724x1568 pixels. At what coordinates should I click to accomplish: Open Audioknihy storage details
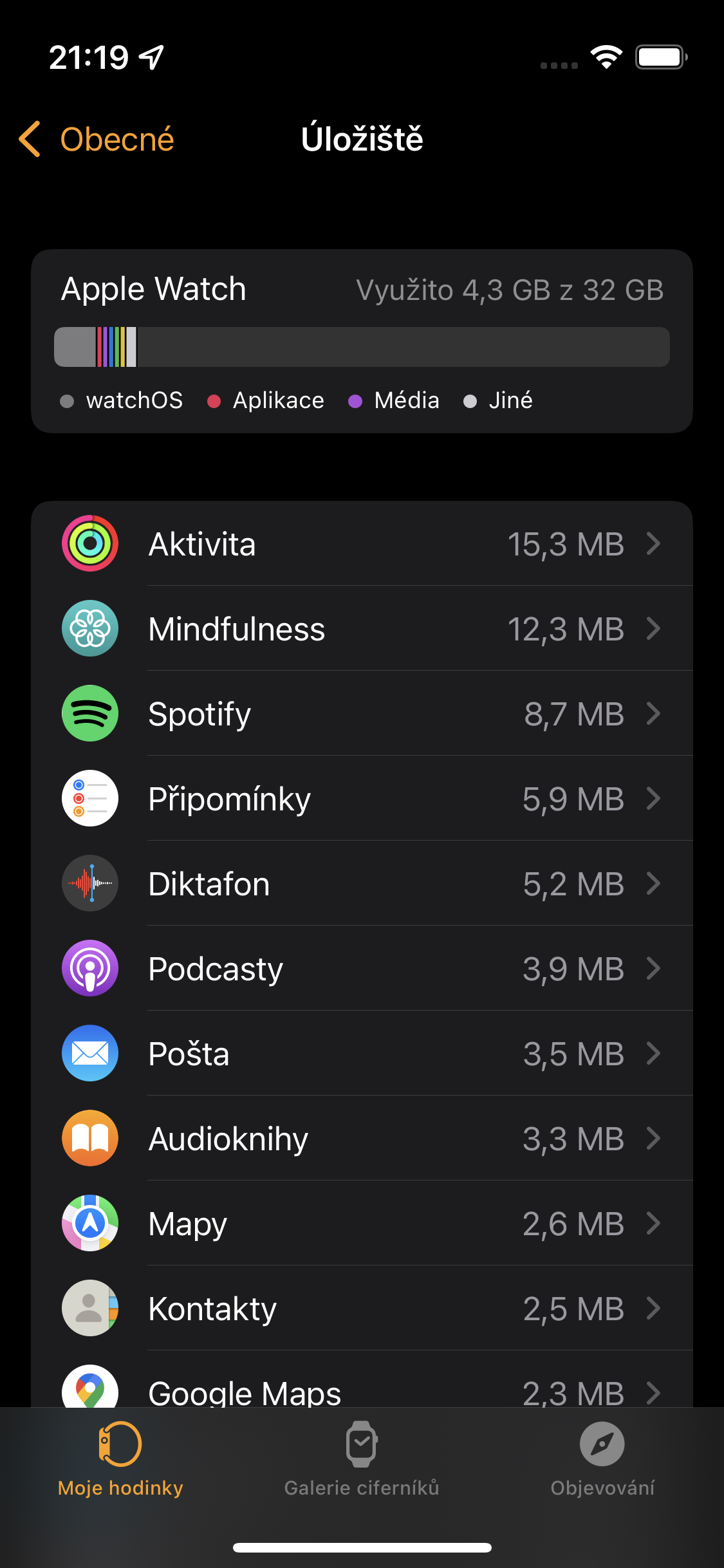pos(362,1139)
